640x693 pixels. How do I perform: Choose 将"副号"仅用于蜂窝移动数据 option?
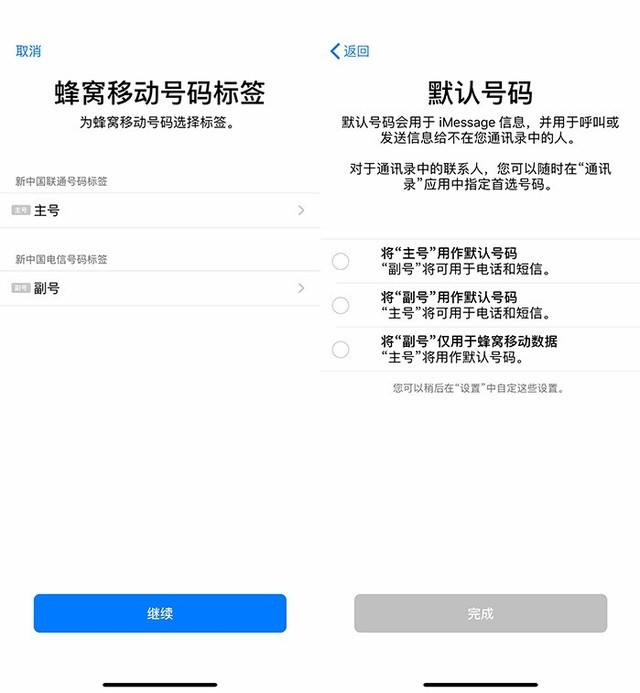coord(340,349)
